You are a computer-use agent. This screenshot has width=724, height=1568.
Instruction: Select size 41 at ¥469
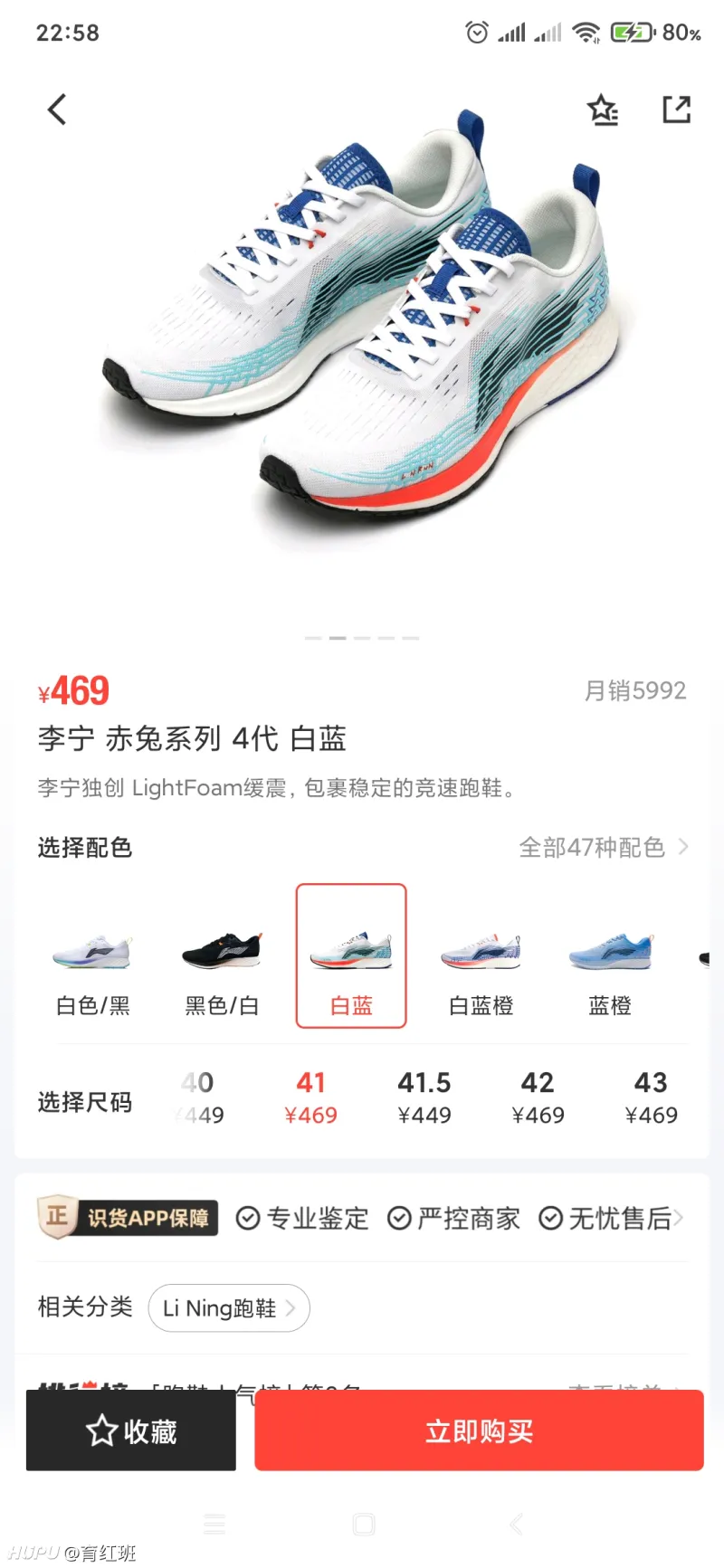click(x=310, y=1098)
